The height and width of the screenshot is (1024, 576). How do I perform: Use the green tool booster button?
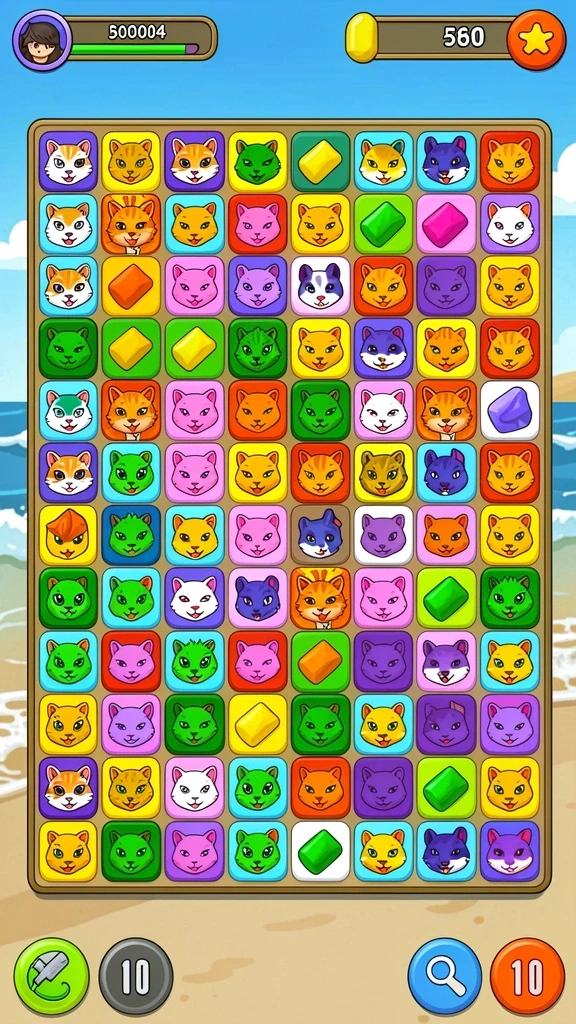(52, 976)
